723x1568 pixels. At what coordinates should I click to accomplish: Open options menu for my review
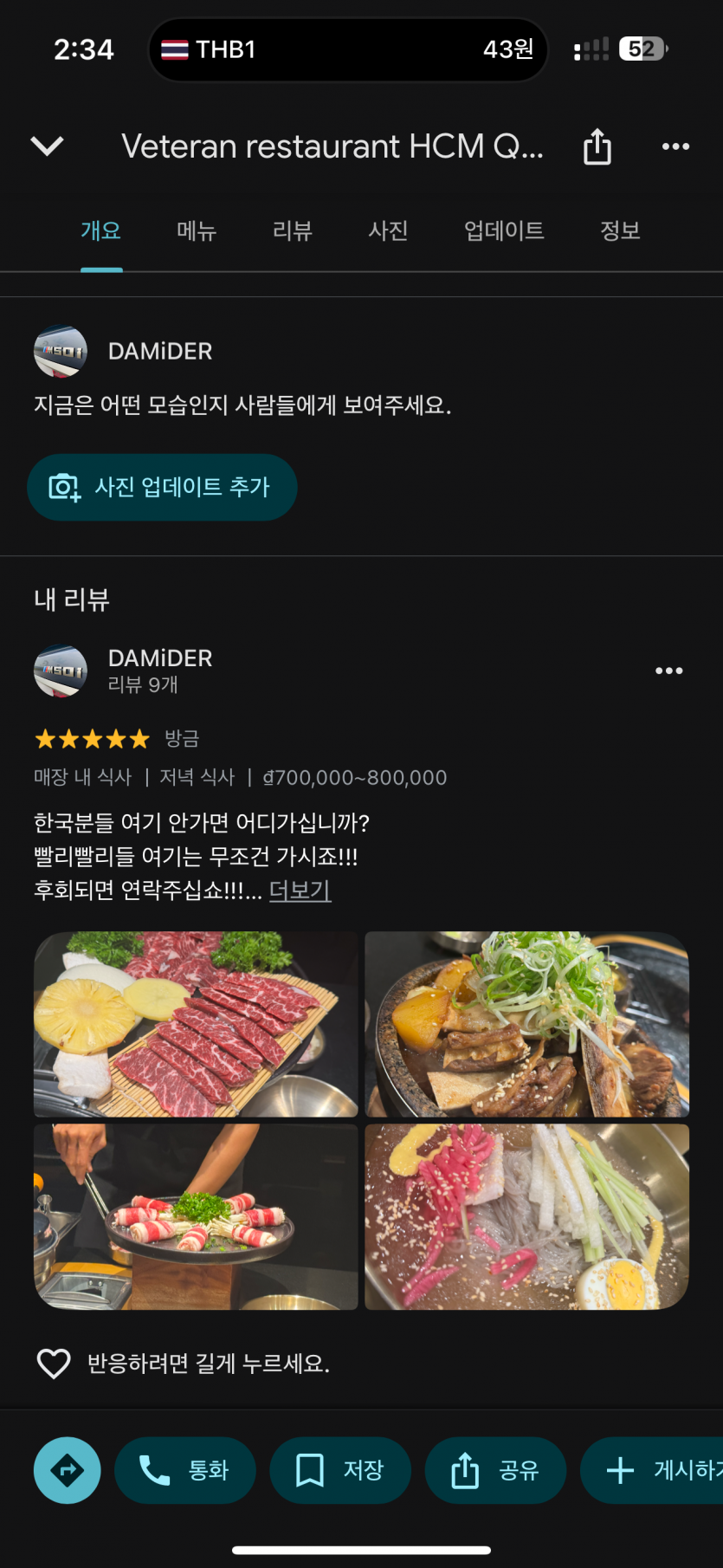pos(668,671)
